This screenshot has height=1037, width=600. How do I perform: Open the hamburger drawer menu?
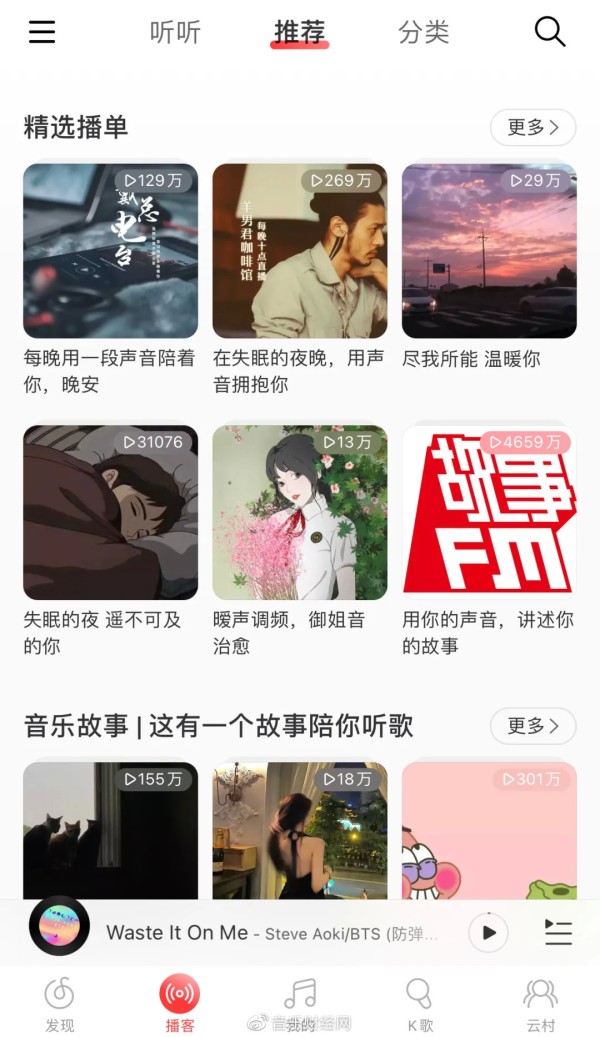[x=42, y=32]
